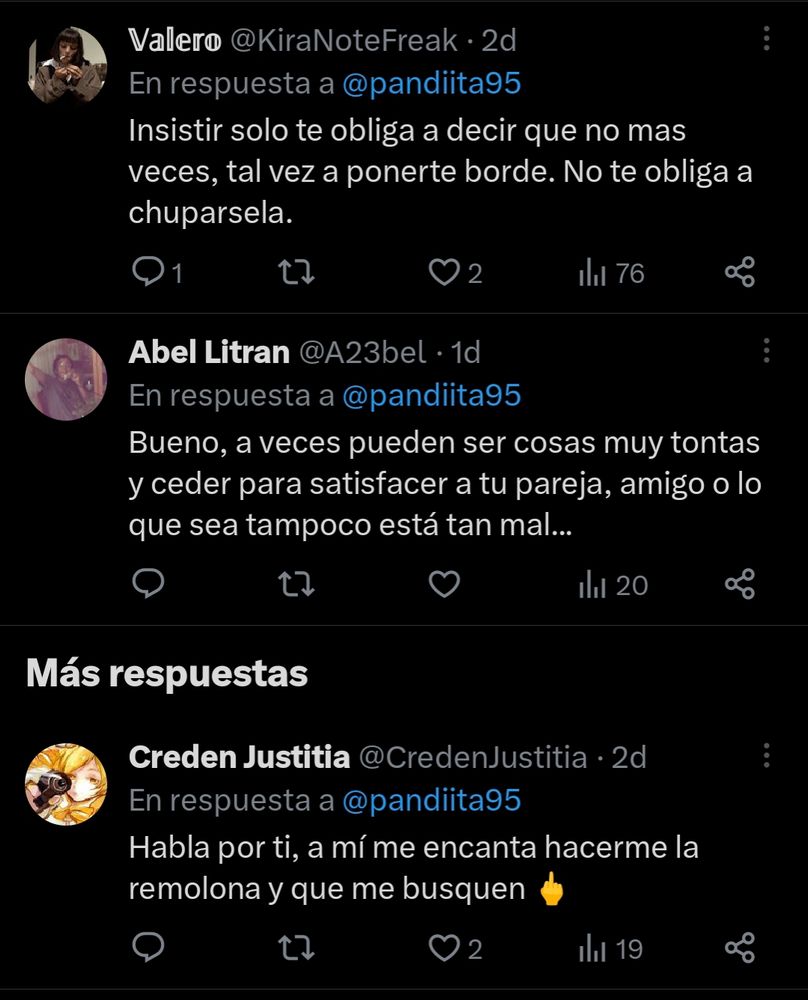Open overflow menu on Valero's reply
808x1000 pixels.
[766, 40]
